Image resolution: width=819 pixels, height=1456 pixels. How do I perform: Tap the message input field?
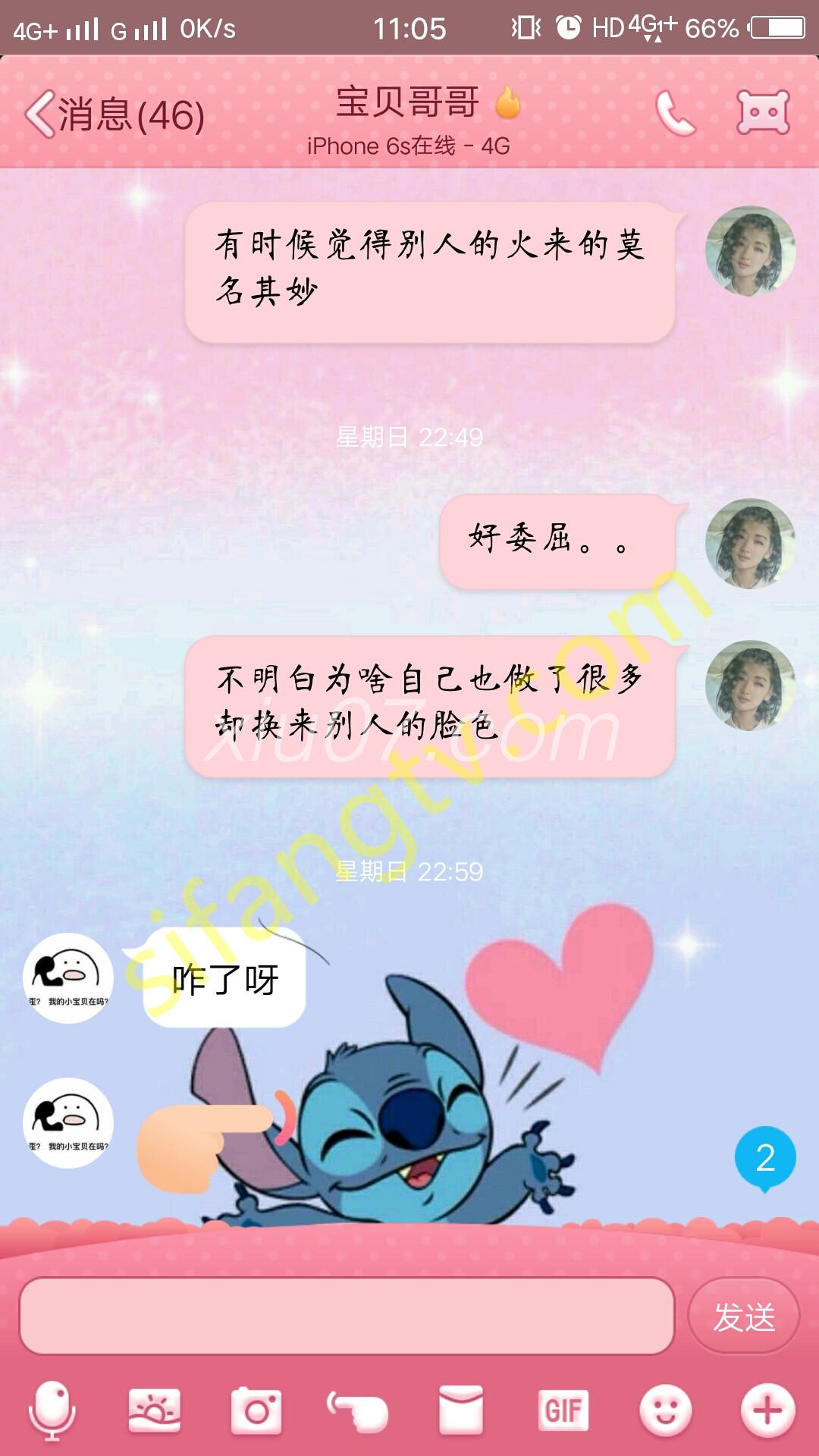coord(346,1316)
